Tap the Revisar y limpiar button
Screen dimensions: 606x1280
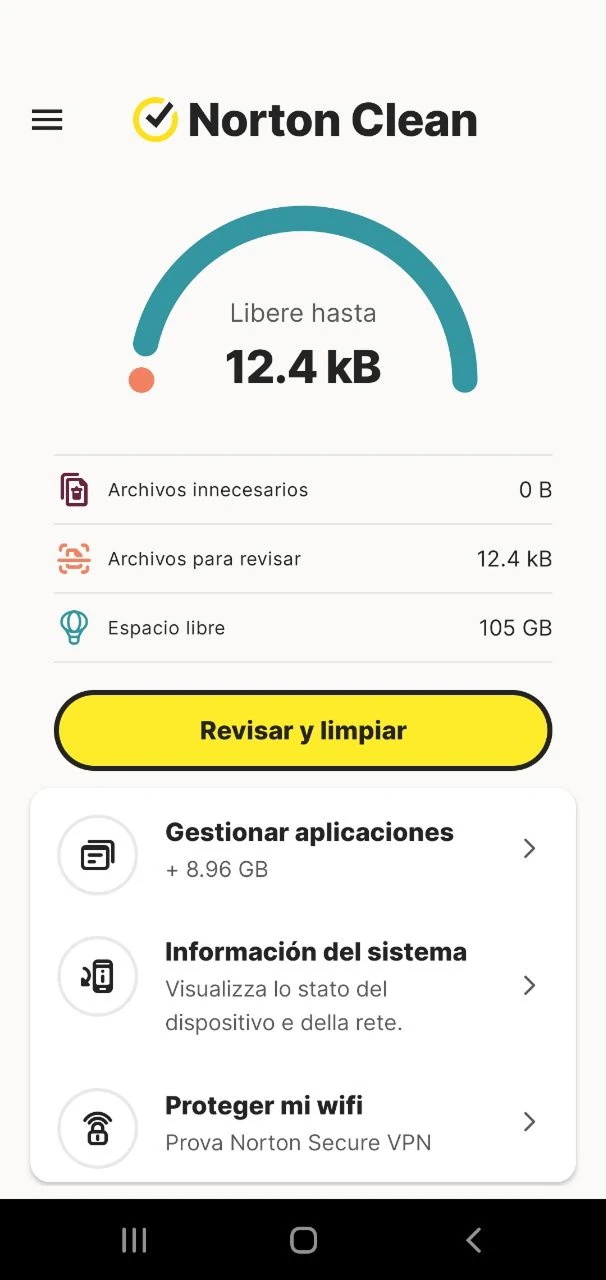click(x=303, y=730)
